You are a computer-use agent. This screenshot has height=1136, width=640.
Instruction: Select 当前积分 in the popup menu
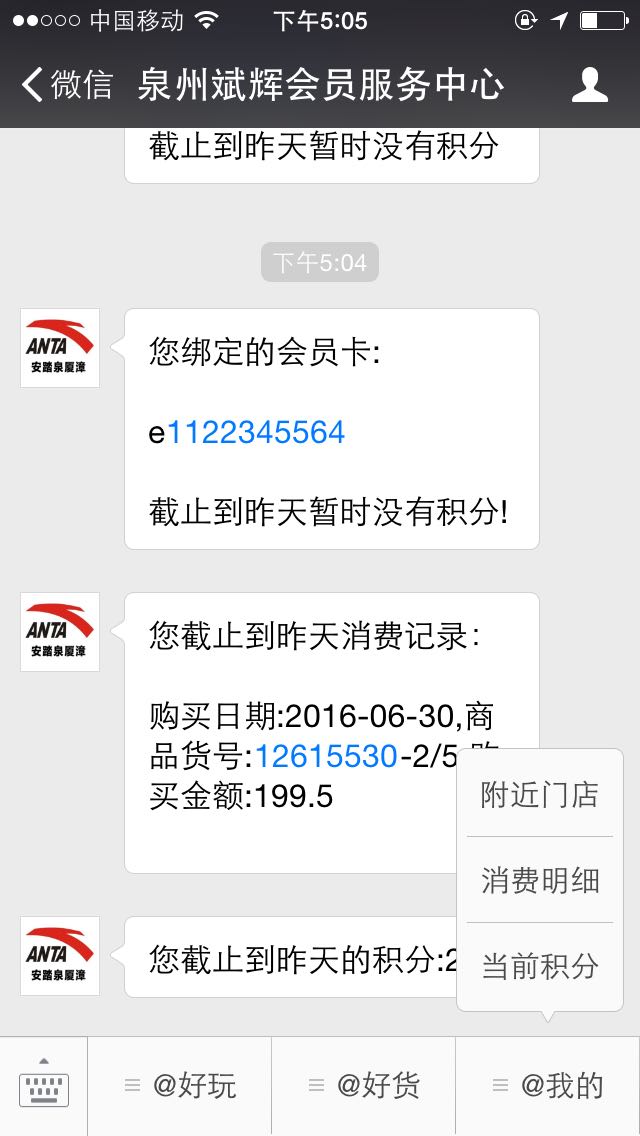[540, 966]
